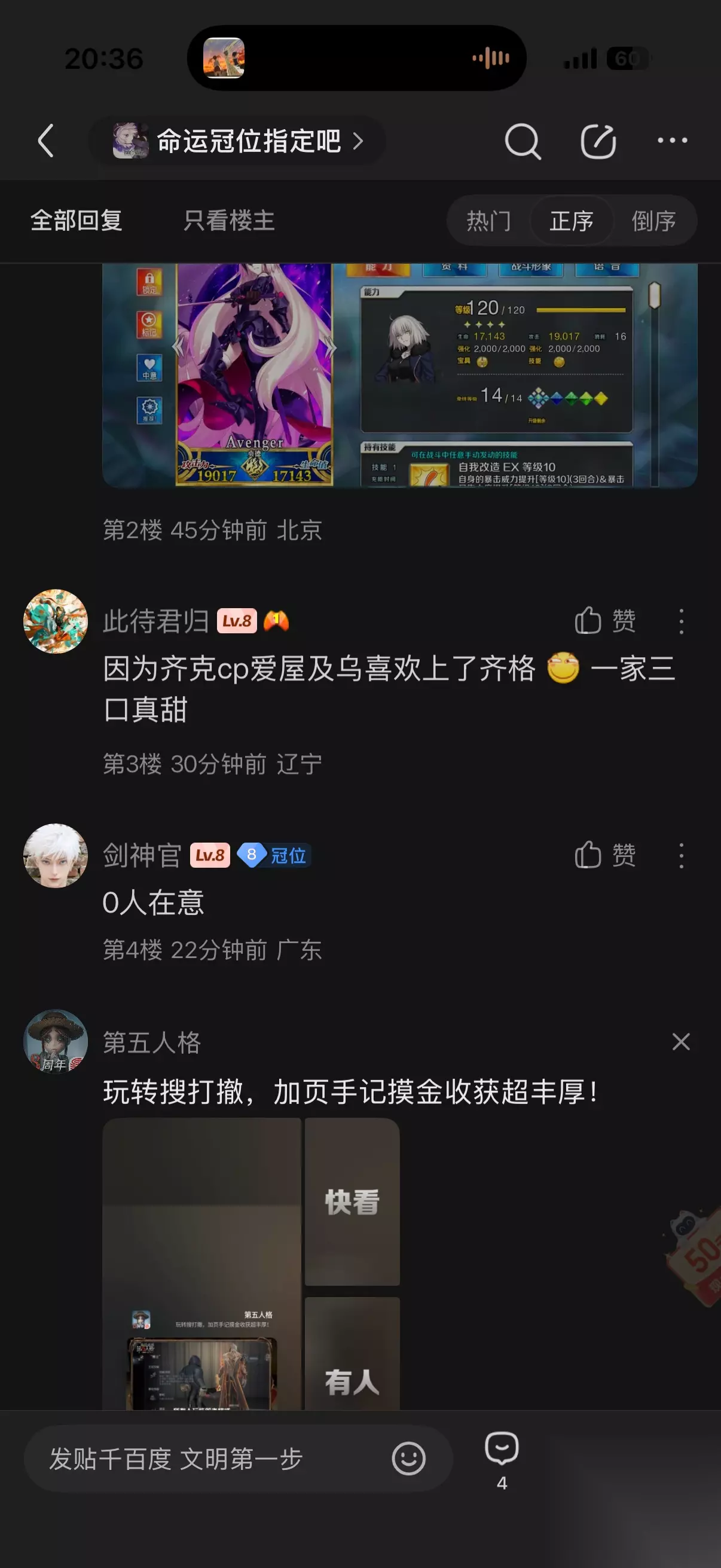The width and height of the screenshot is (721, 1568).
Task: Open more options for 剑神官's reply
Action: (682, 855)
